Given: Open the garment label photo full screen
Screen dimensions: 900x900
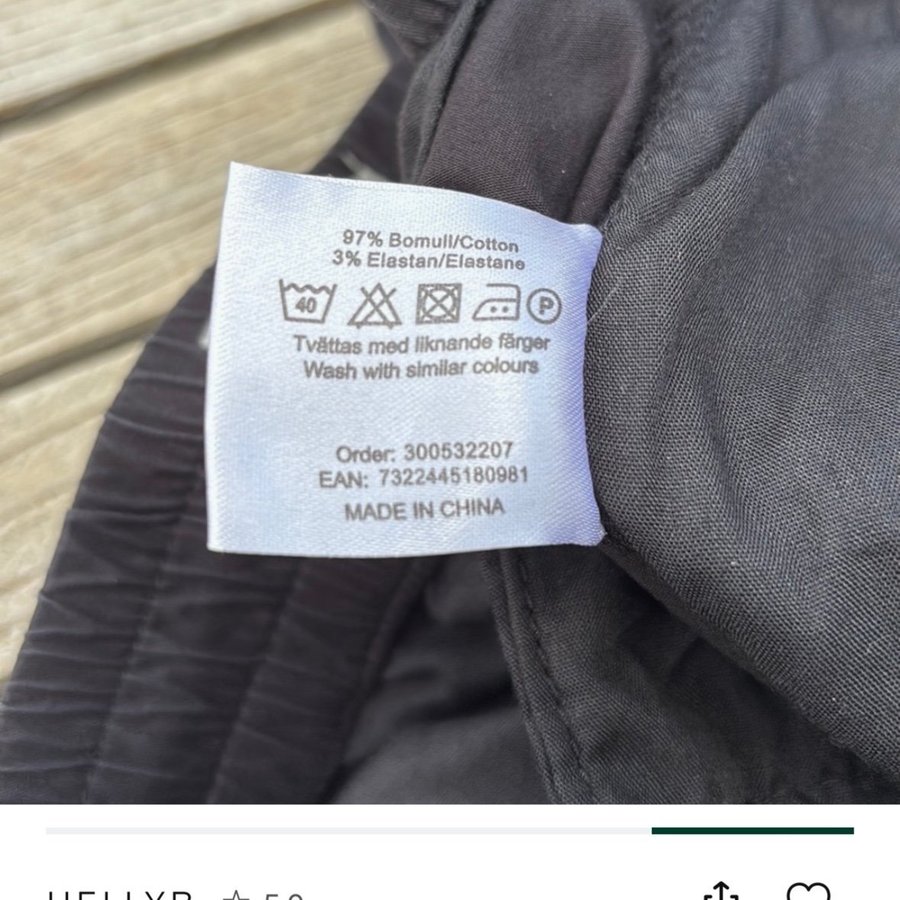Looking at the screenshot, I should (x=450, y=400).
